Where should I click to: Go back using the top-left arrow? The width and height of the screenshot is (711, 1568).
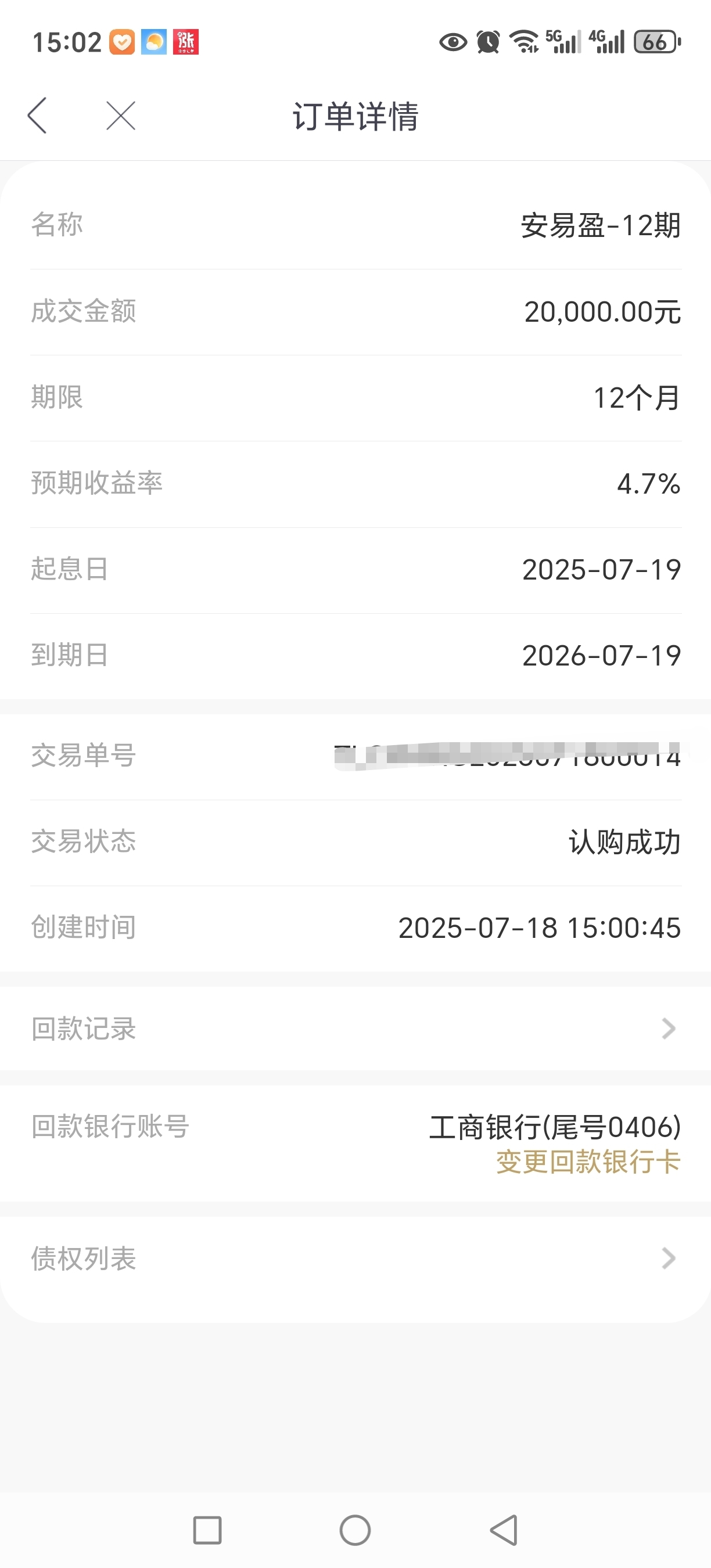[37, 115]
